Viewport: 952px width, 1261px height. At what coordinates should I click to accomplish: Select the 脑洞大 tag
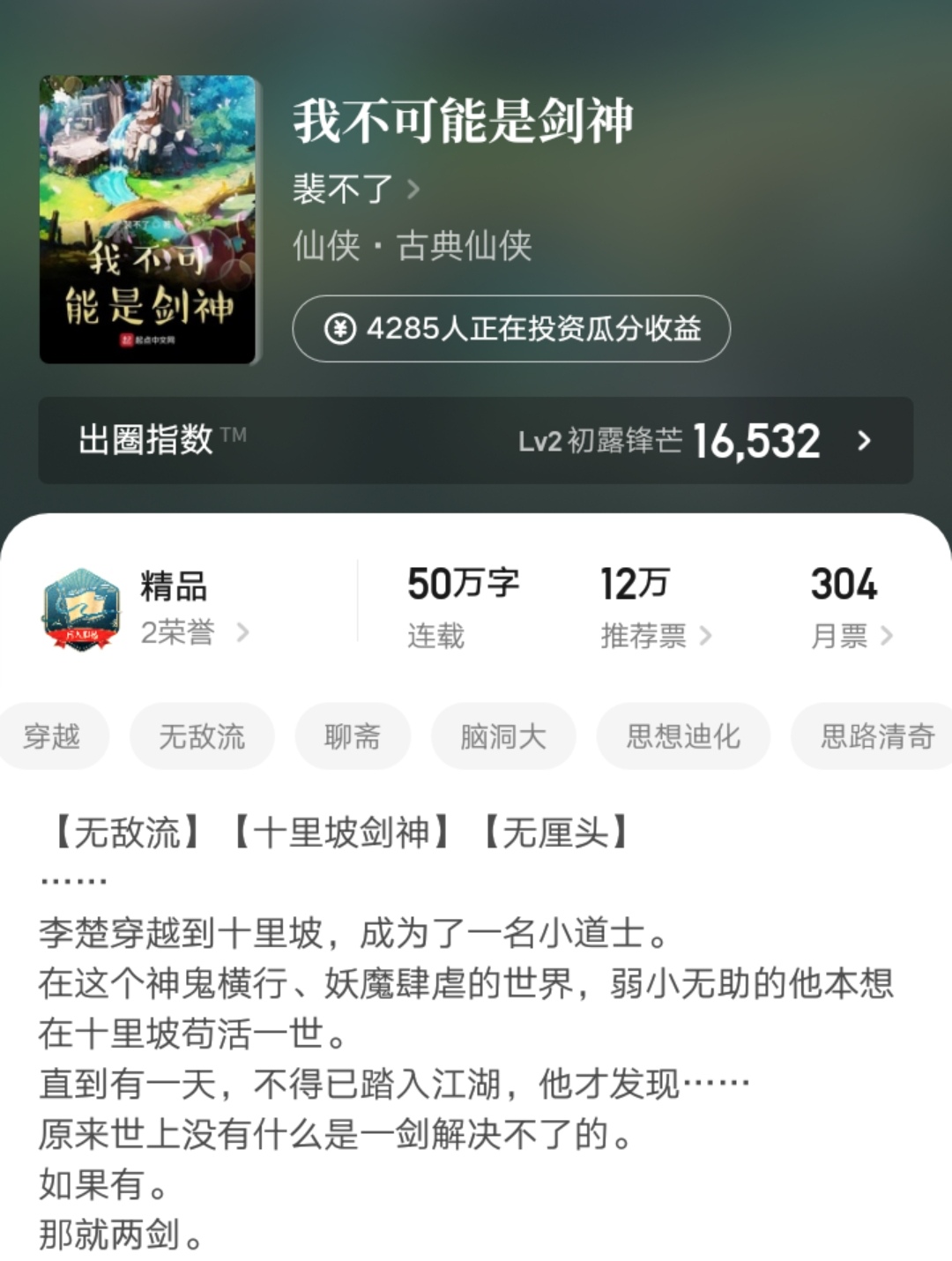tap(502, 735)
